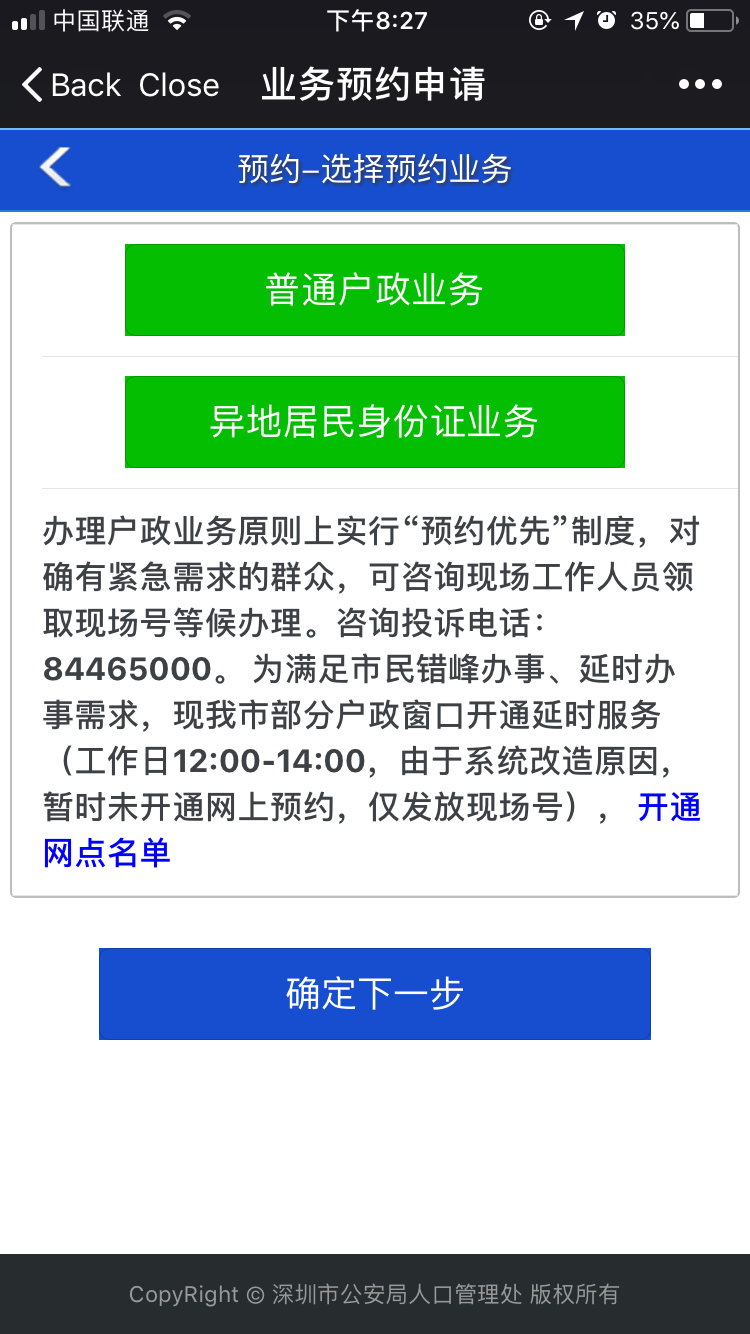Tap Close in the top bar
This screenshot has width=750, height=1334.
[x=179, y=85]
